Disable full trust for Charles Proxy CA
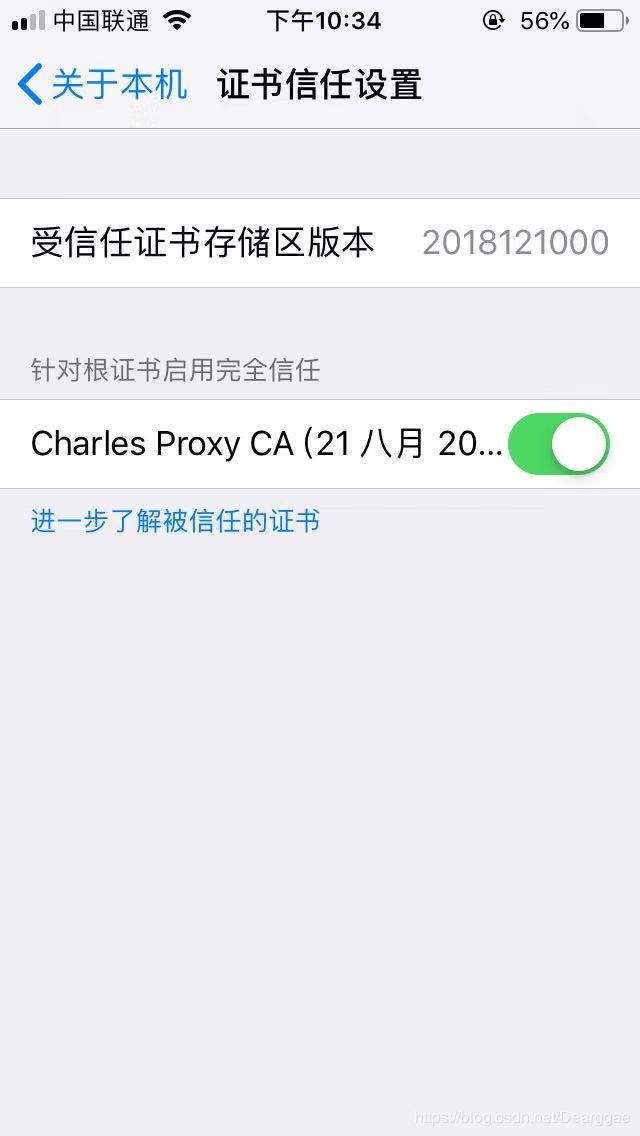The image size is (640, 1136). pyautogui.click(x=558, y=443)
